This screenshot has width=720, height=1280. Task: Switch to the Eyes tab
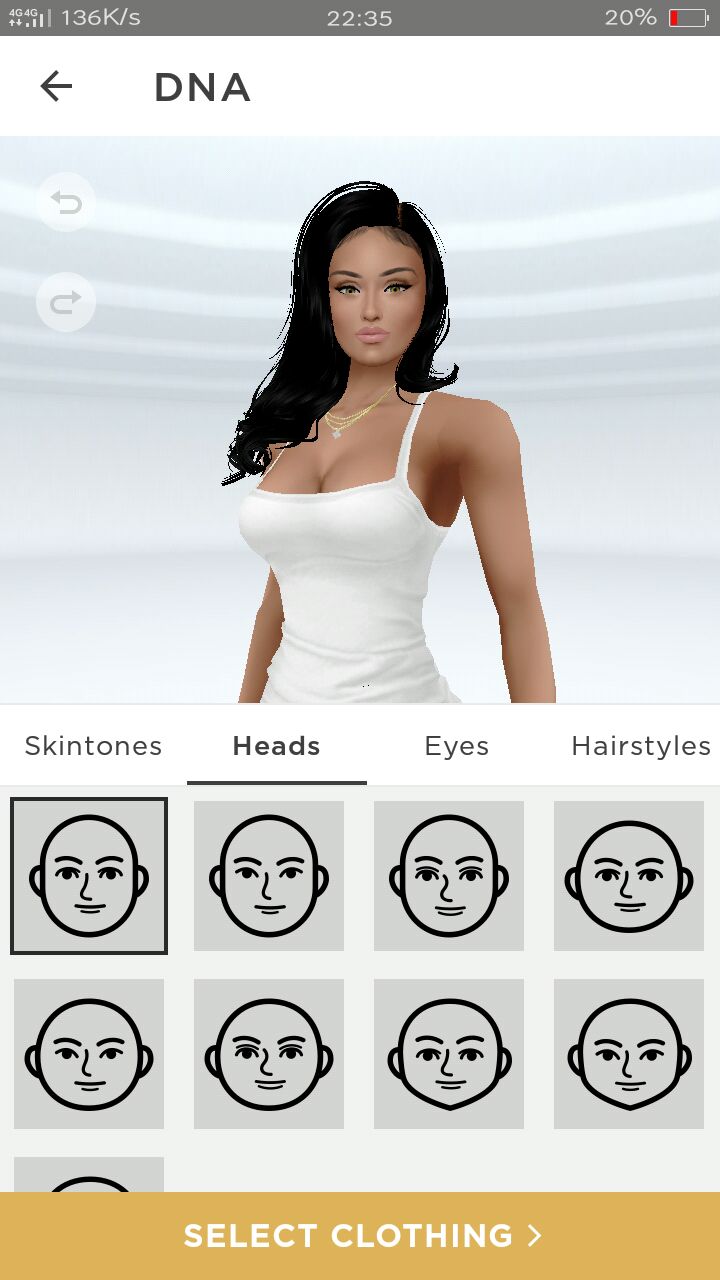point(456,746)
